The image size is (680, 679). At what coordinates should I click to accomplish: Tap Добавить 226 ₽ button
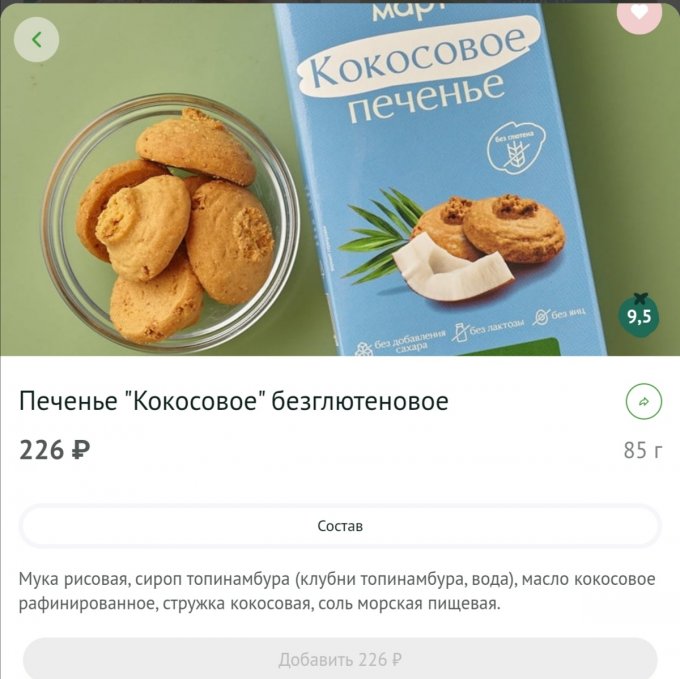click(340, 660)
